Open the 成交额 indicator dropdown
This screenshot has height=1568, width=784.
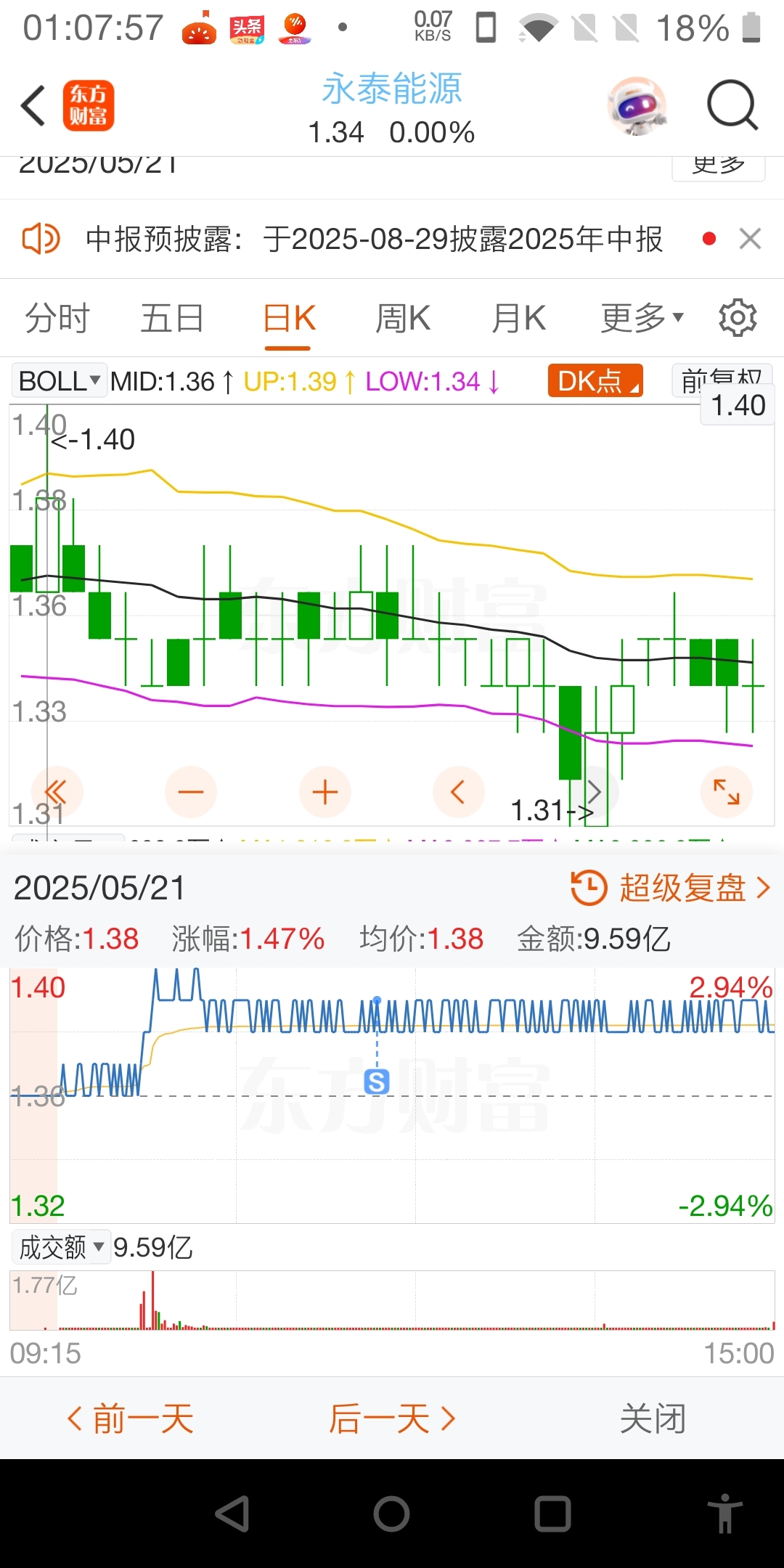click(61, 1248)
